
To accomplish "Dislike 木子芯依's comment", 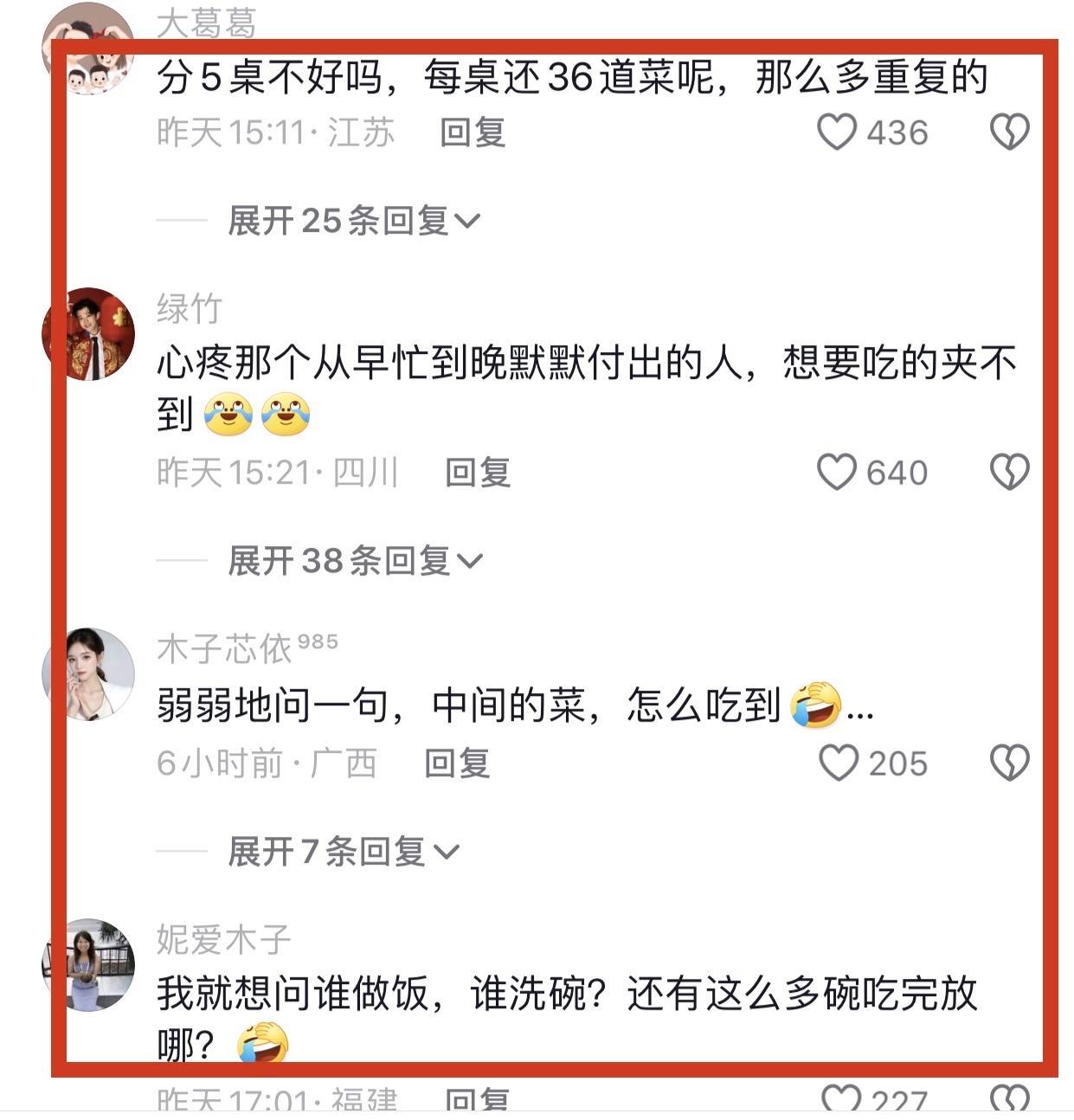I will coord(1009,763).
